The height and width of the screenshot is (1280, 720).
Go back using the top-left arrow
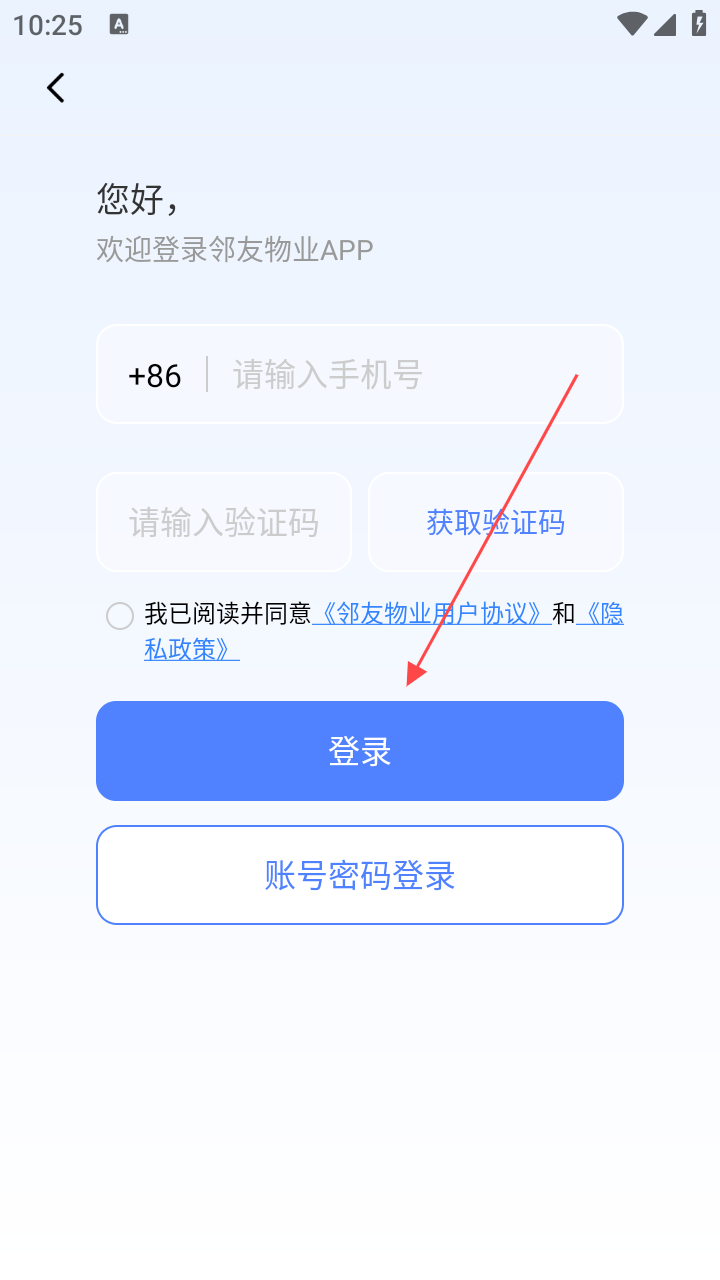point(56,88)
